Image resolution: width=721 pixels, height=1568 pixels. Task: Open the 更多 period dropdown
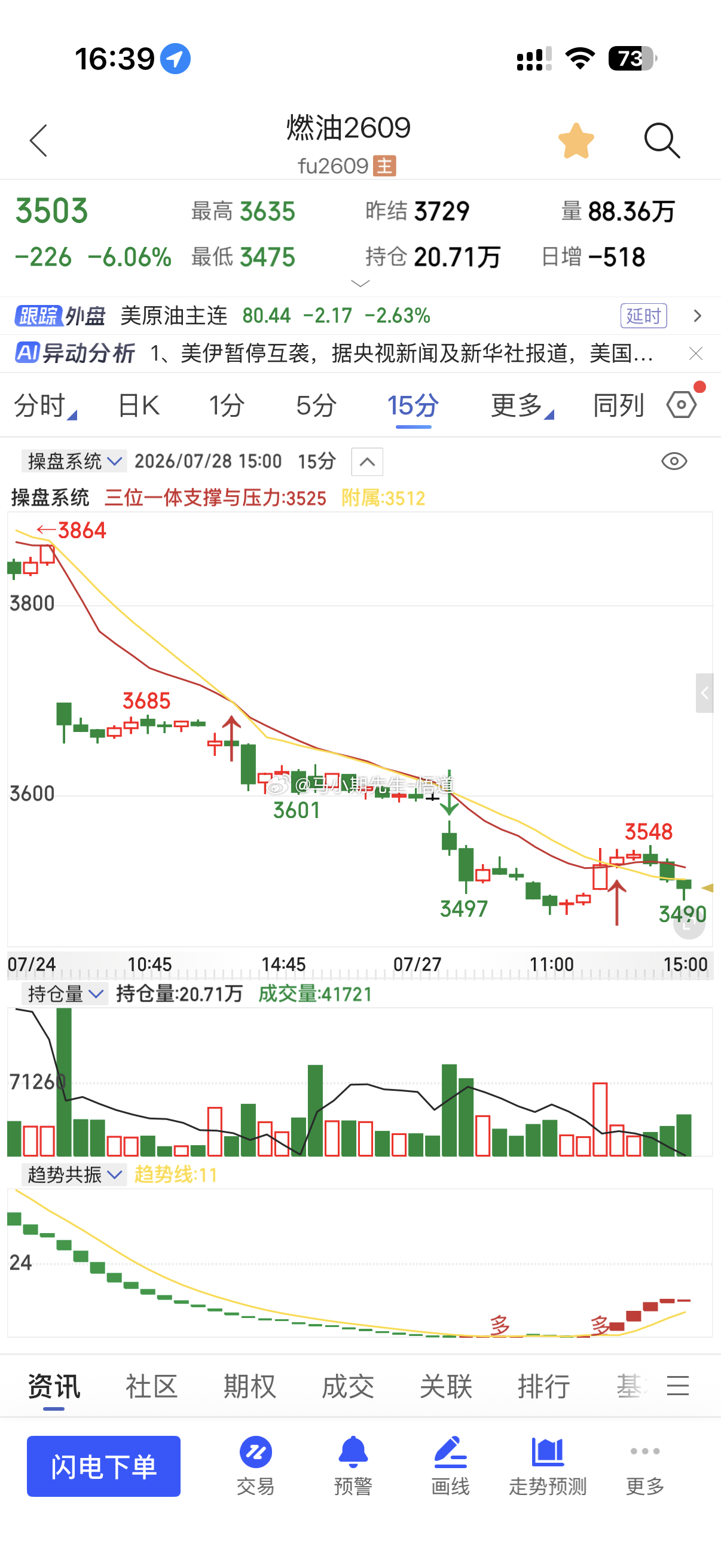(521, 405)
